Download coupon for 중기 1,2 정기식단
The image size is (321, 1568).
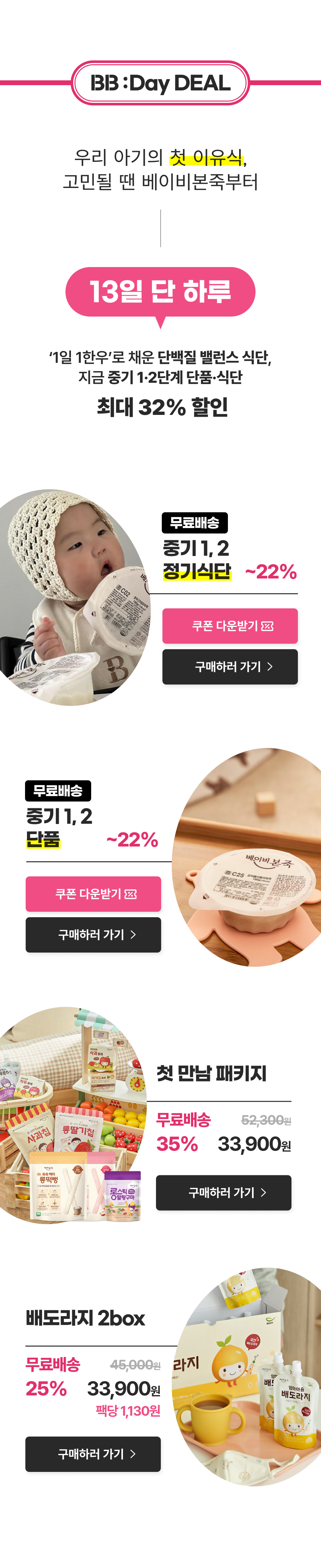coord(230,626)
